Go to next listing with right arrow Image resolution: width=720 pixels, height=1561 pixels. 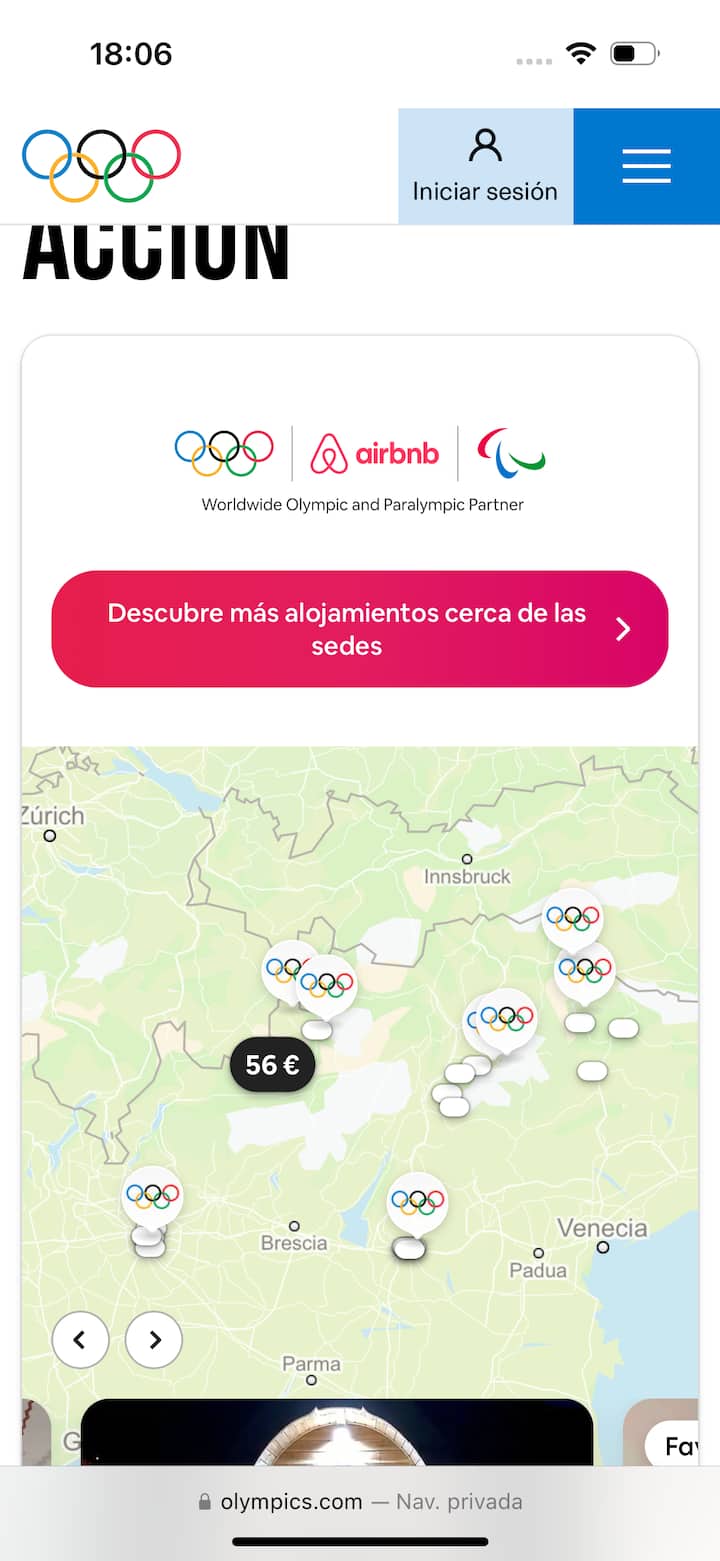pos(154,1339)
